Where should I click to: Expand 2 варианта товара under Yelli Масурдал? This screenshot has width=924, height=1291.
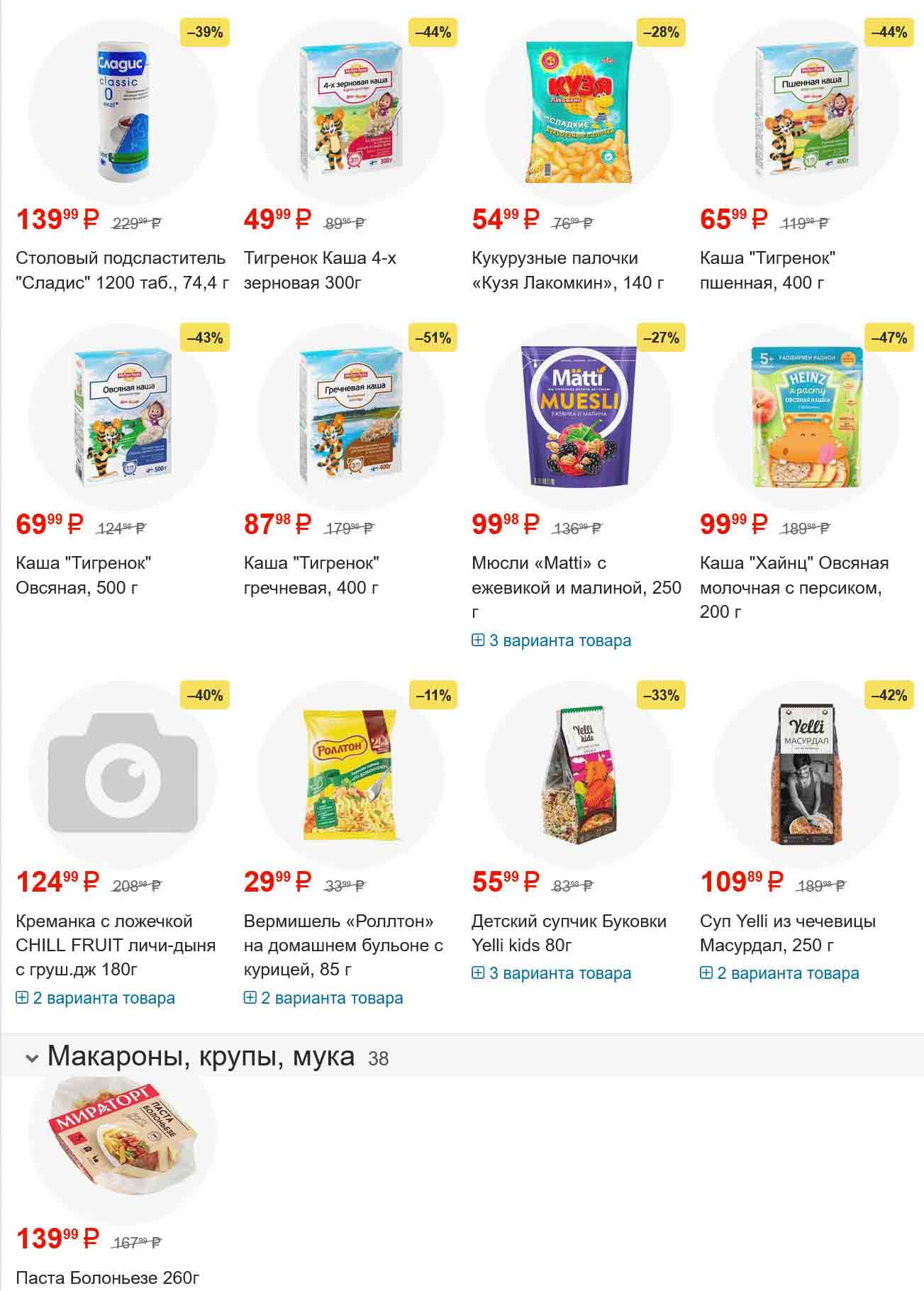tap(780, 973)
